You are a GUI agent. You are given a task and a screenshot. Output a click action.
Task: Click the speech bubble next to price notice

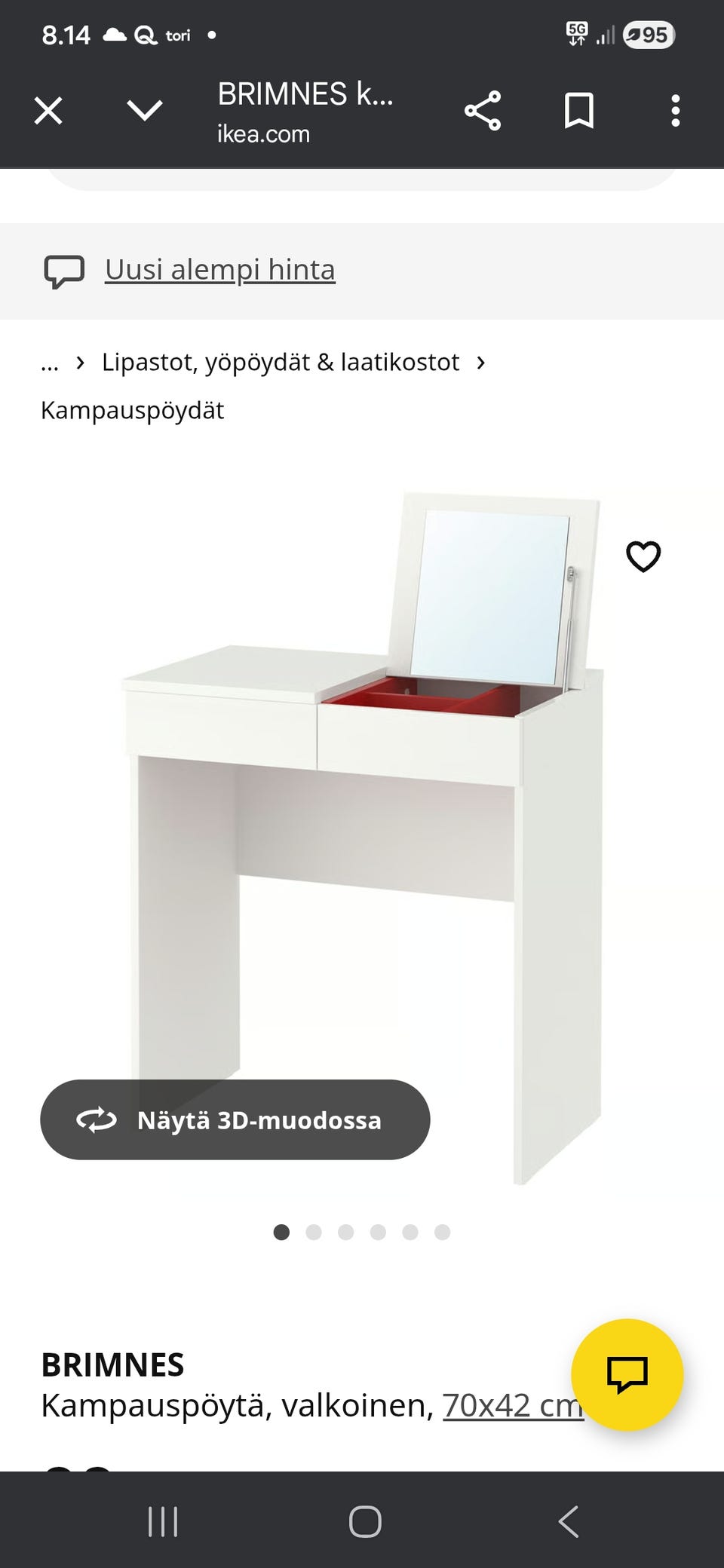(x=65, y=270)
